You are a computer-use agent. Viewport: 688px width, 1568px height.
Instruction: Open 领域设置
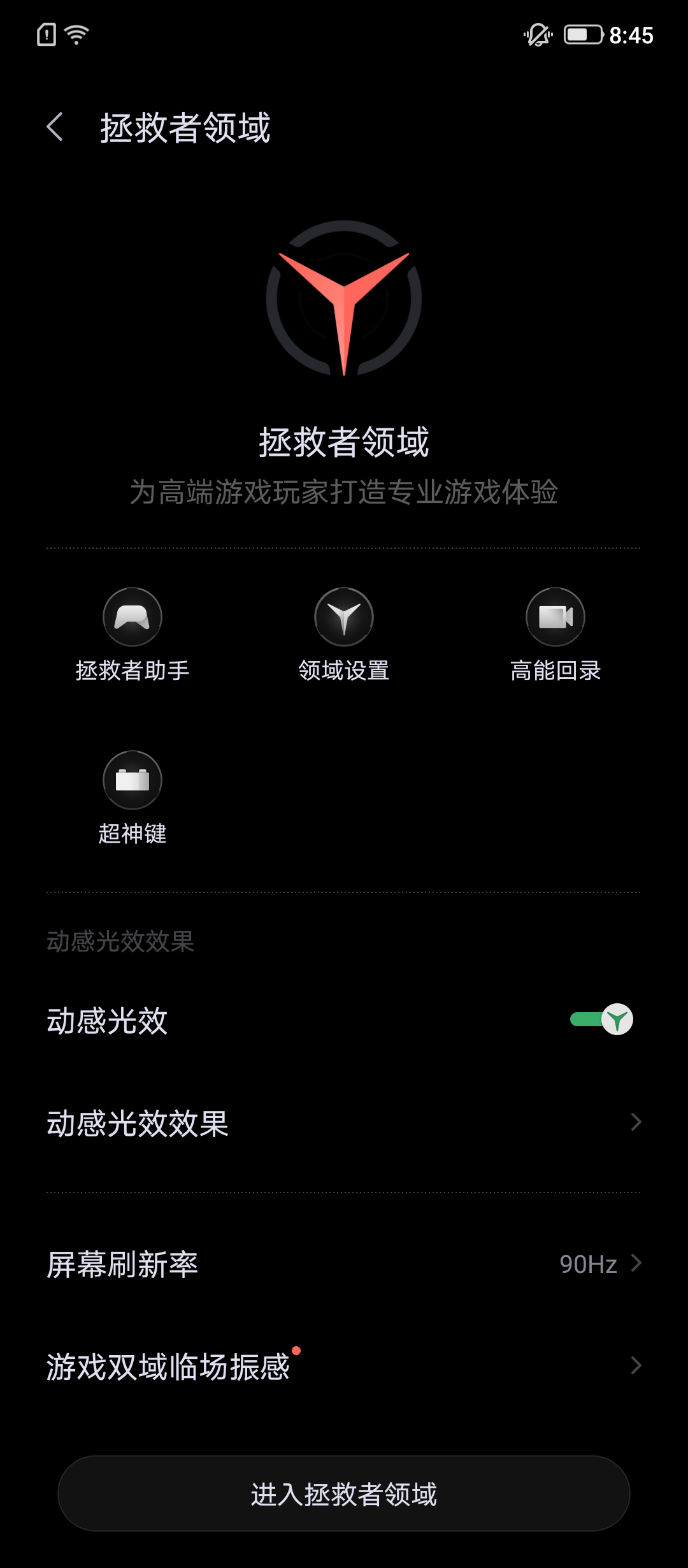point(344,635)
